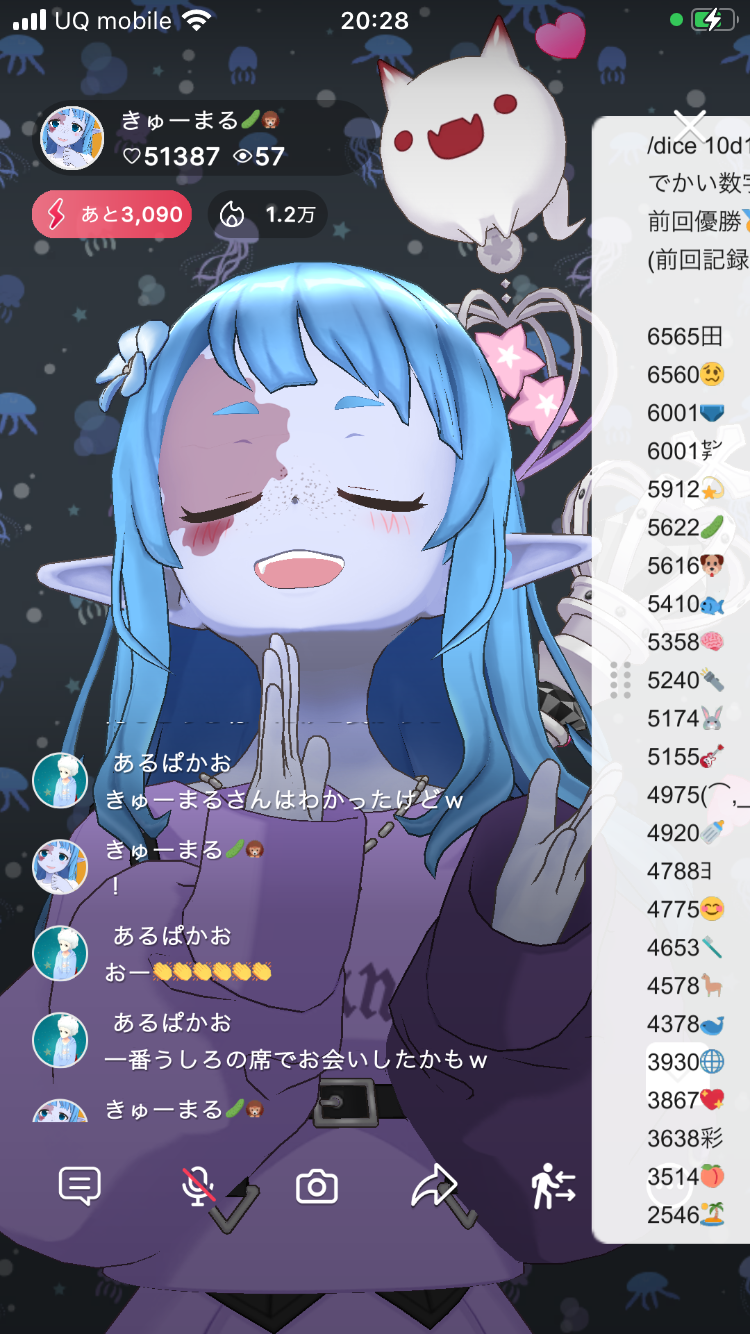Screen dimensions: 750x1334
Task: Open きゅーまる's avatar on the ! comment
Action: click(x=60, y=866)
